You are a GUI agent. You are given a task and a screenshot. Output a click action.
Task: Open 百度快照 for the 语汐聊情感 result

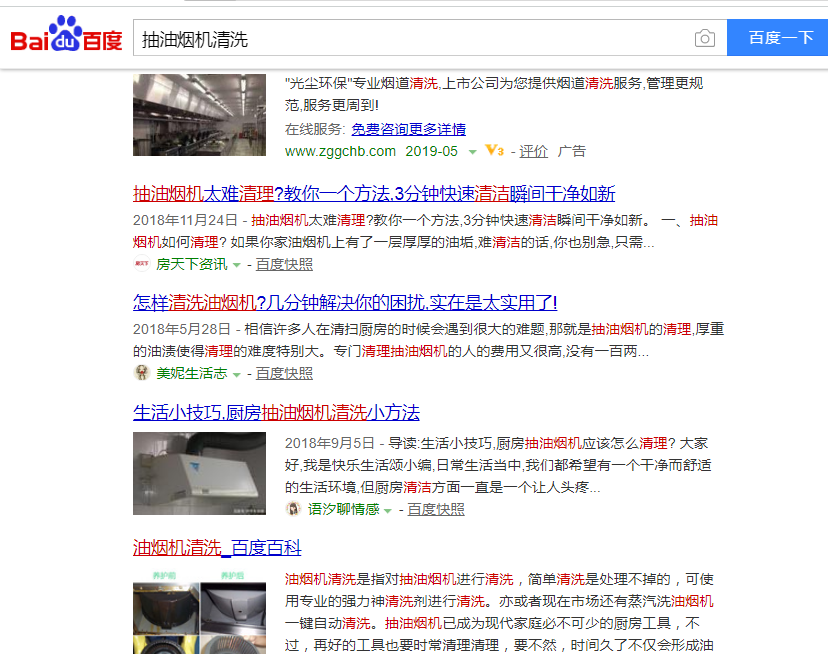(x=436, y=509)
